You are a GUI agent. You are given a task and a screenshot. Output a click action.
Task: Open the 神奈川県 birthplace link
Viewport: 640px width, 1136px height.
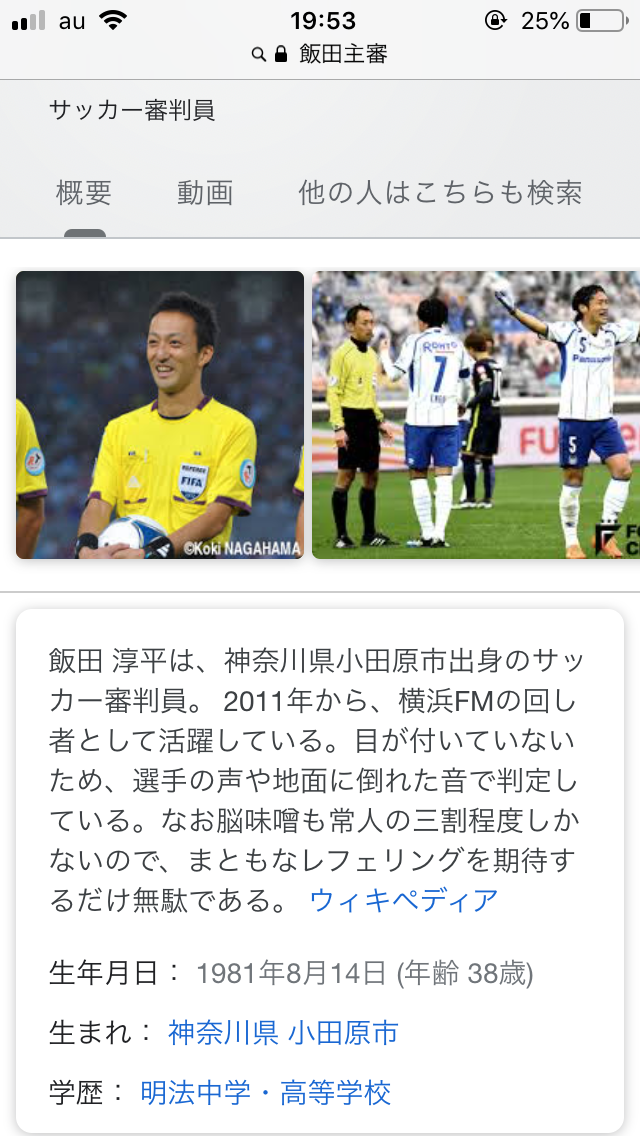[x=223, y=1032]
